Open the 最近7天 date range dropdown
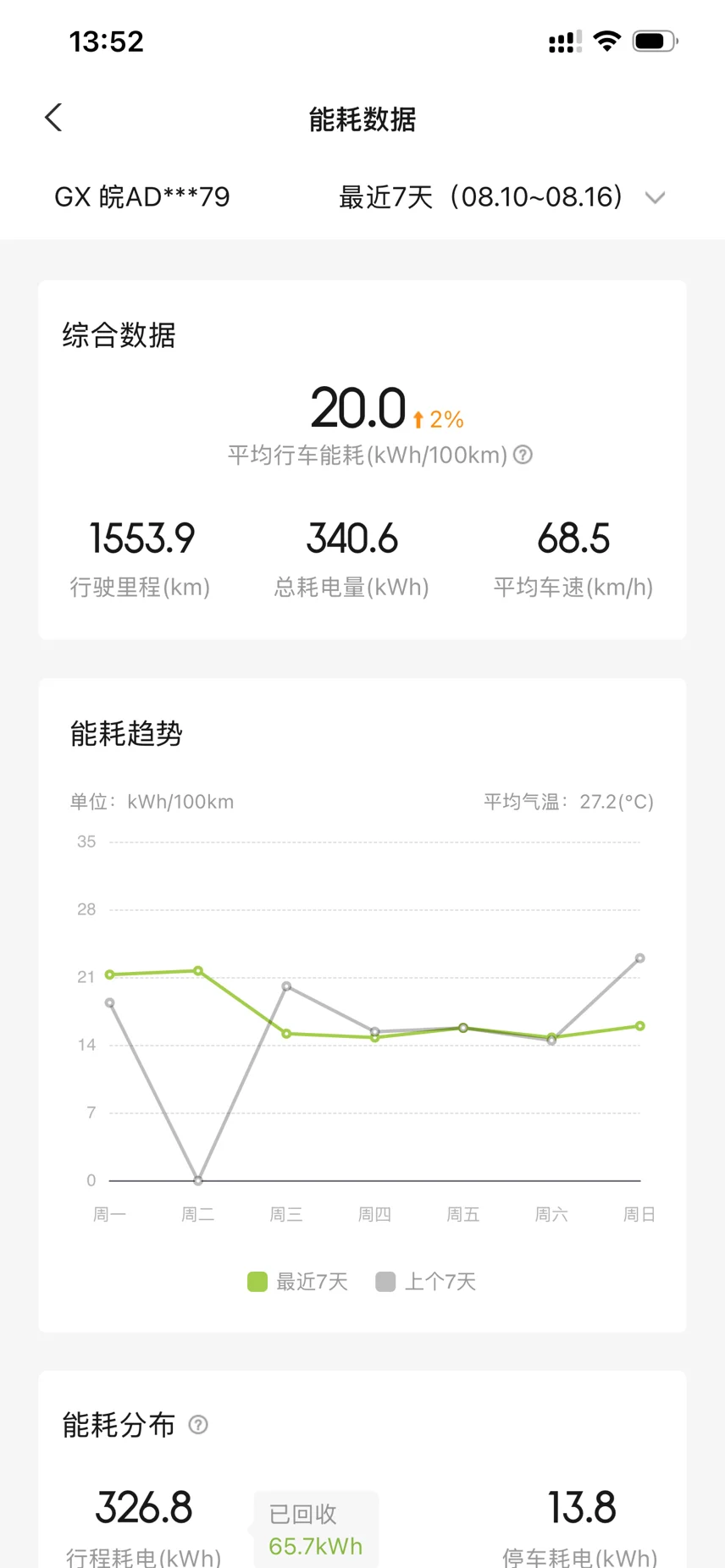The image size is (725, 1568). tap(501, 197)
